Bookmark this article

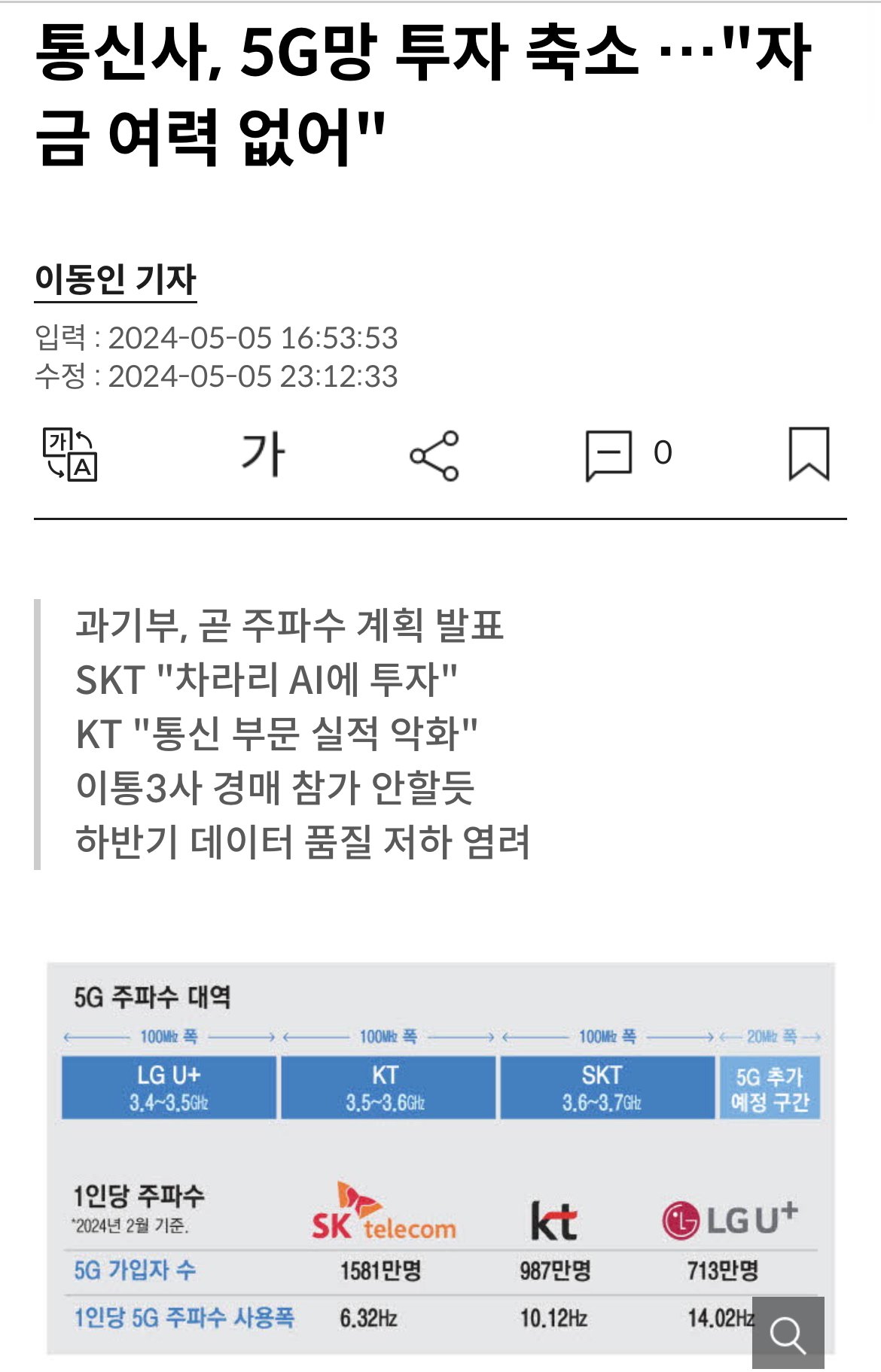tap(809, 454)
